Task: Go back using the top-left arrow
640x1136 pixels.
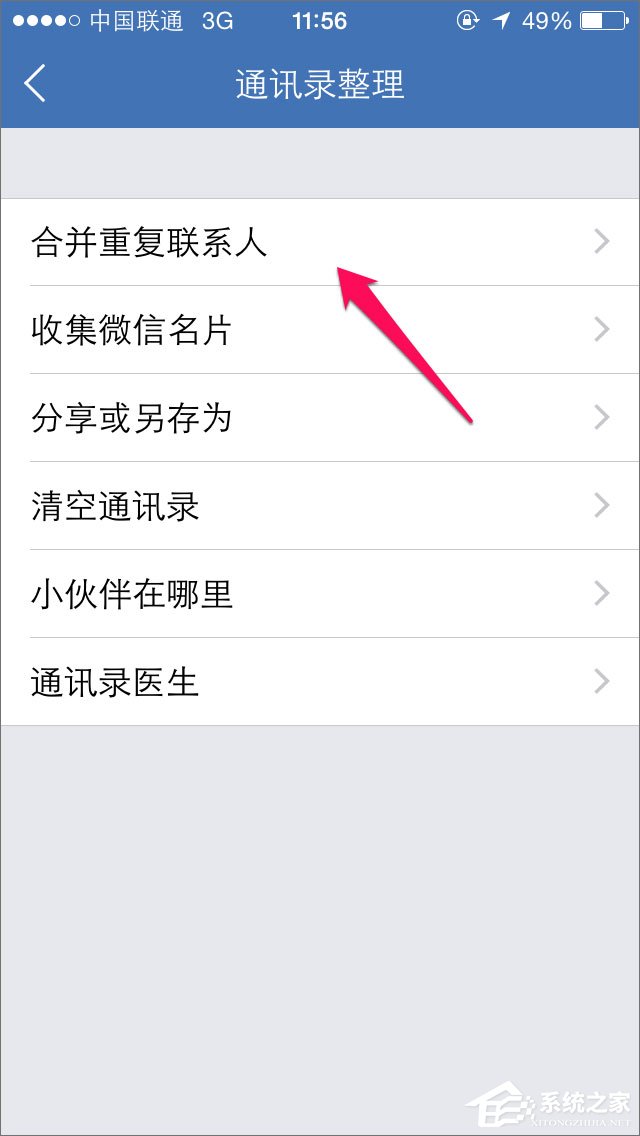Action: (x=36, y=84)
